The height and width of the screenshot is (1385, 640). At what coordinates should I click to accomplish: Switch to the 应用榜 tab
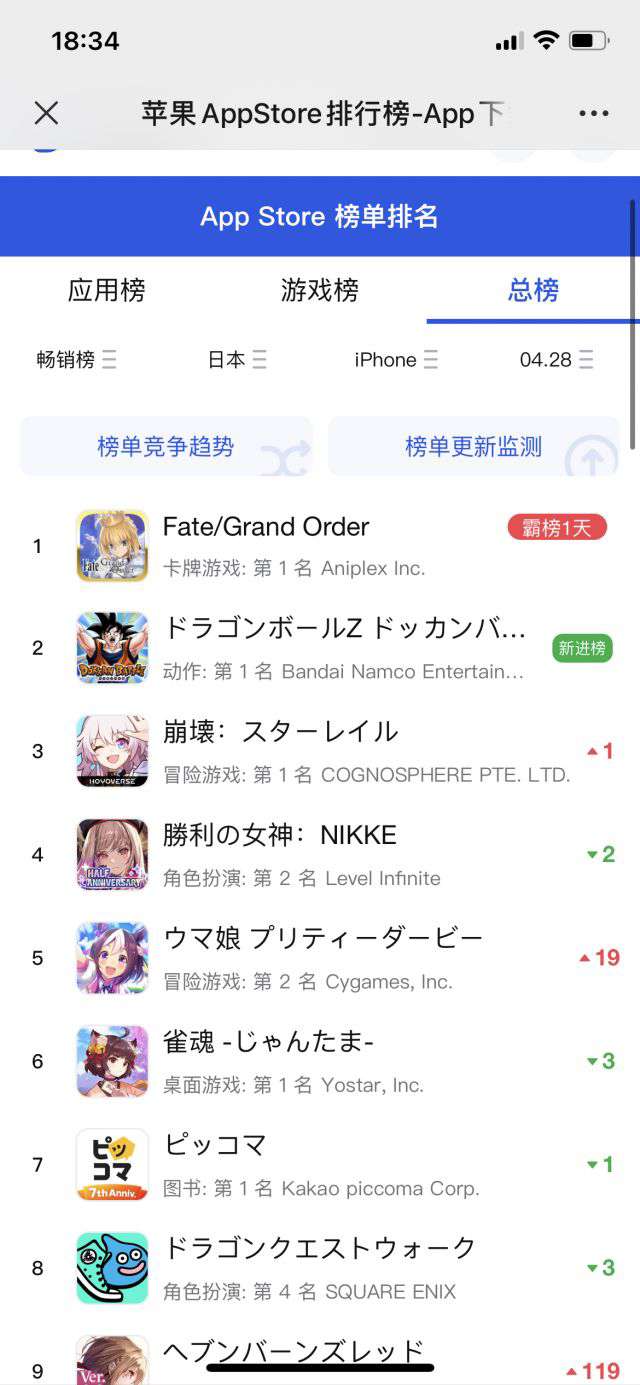(106, 291)
